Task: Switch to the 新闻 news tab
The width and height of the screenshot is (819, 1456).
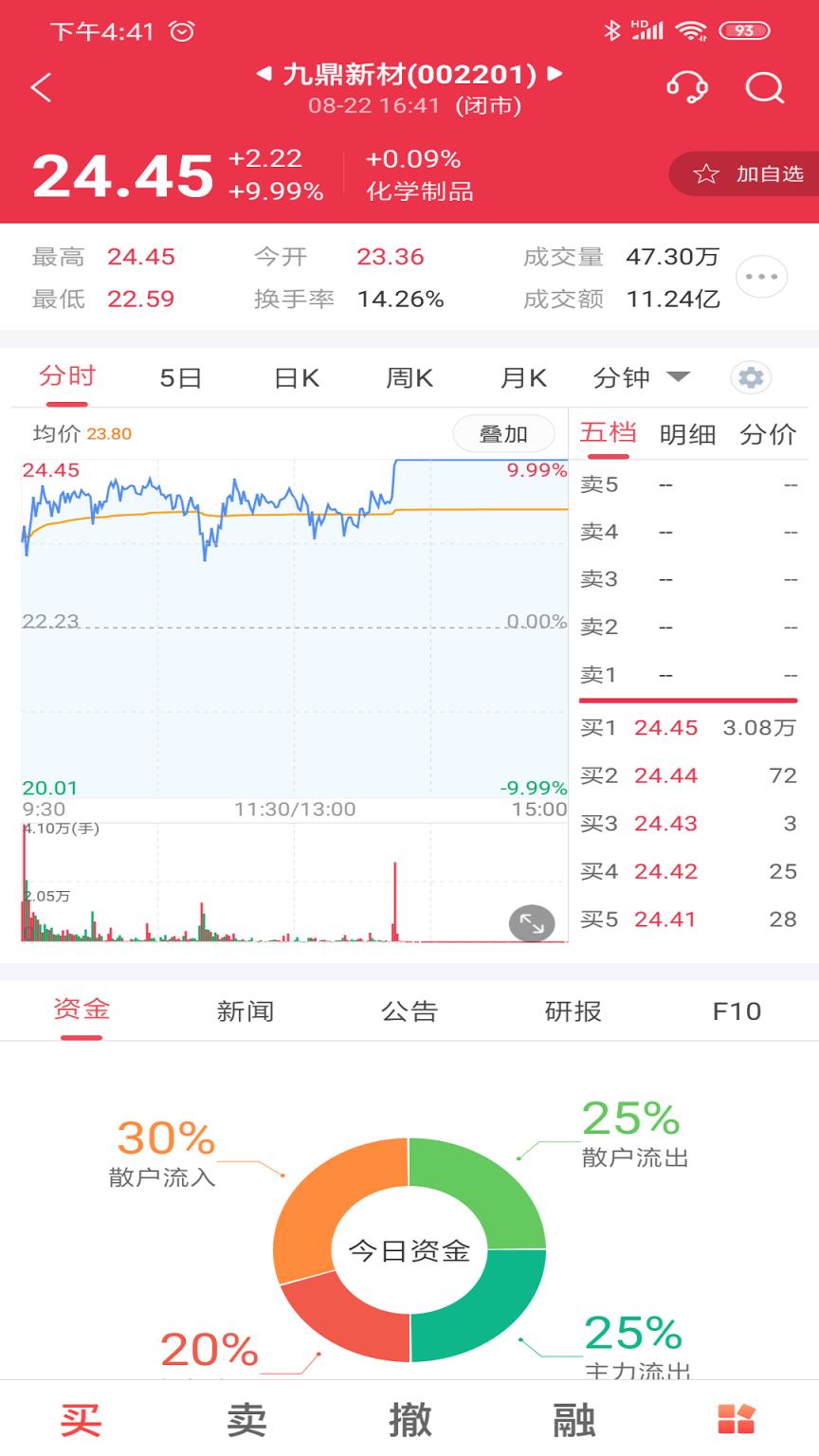Action: (x=245, y=1011)
